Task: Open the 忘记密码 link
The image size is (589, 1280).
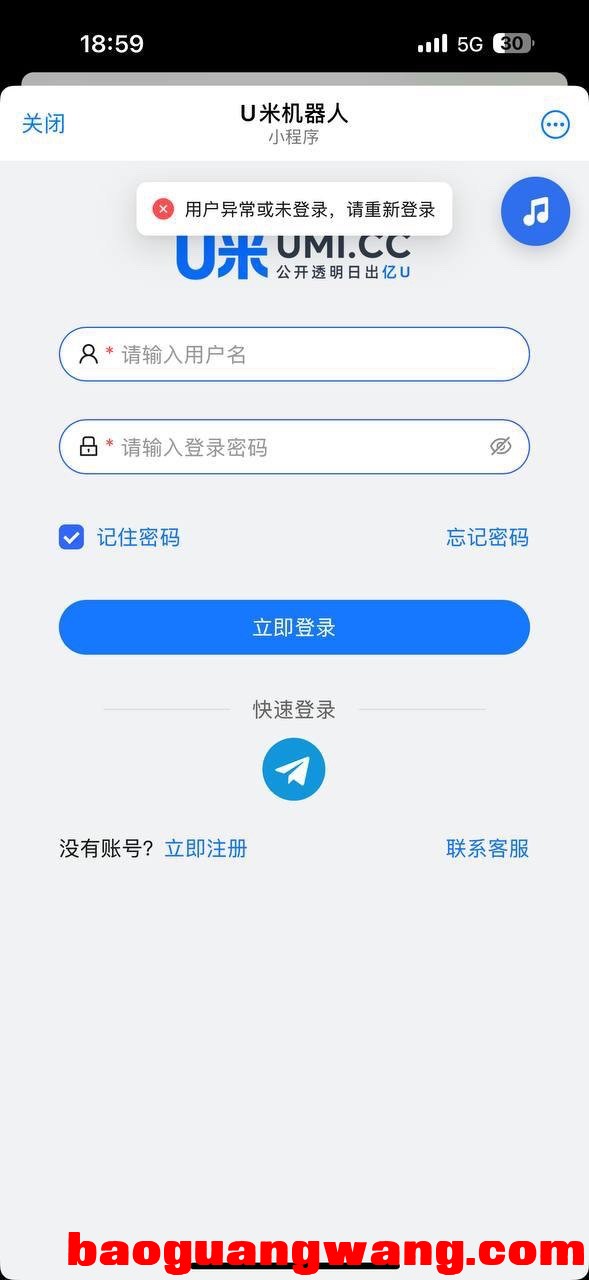Action: click(487, 537)
